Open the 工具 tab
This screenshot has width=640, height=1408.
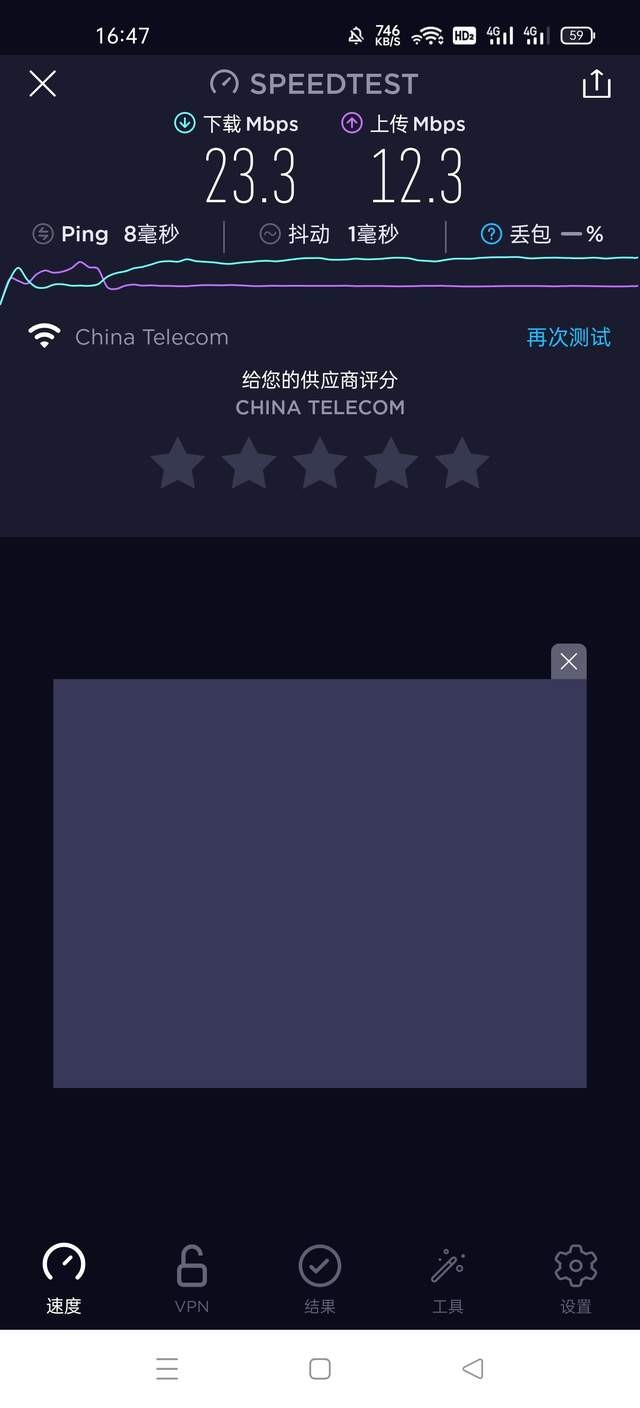point(448,1279)
